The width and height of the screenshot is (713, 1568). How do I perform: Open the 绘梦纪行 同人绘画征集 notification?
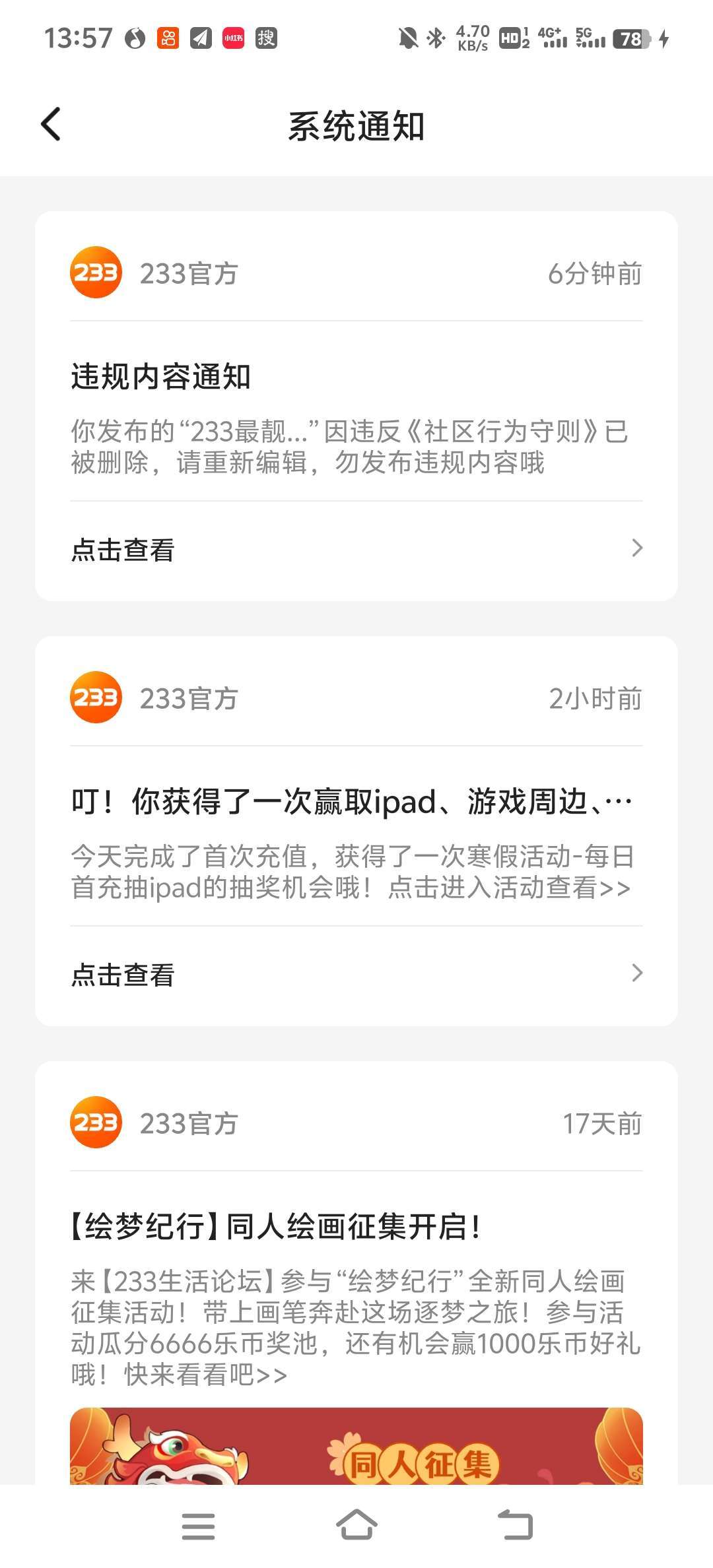pos(356,1293)
